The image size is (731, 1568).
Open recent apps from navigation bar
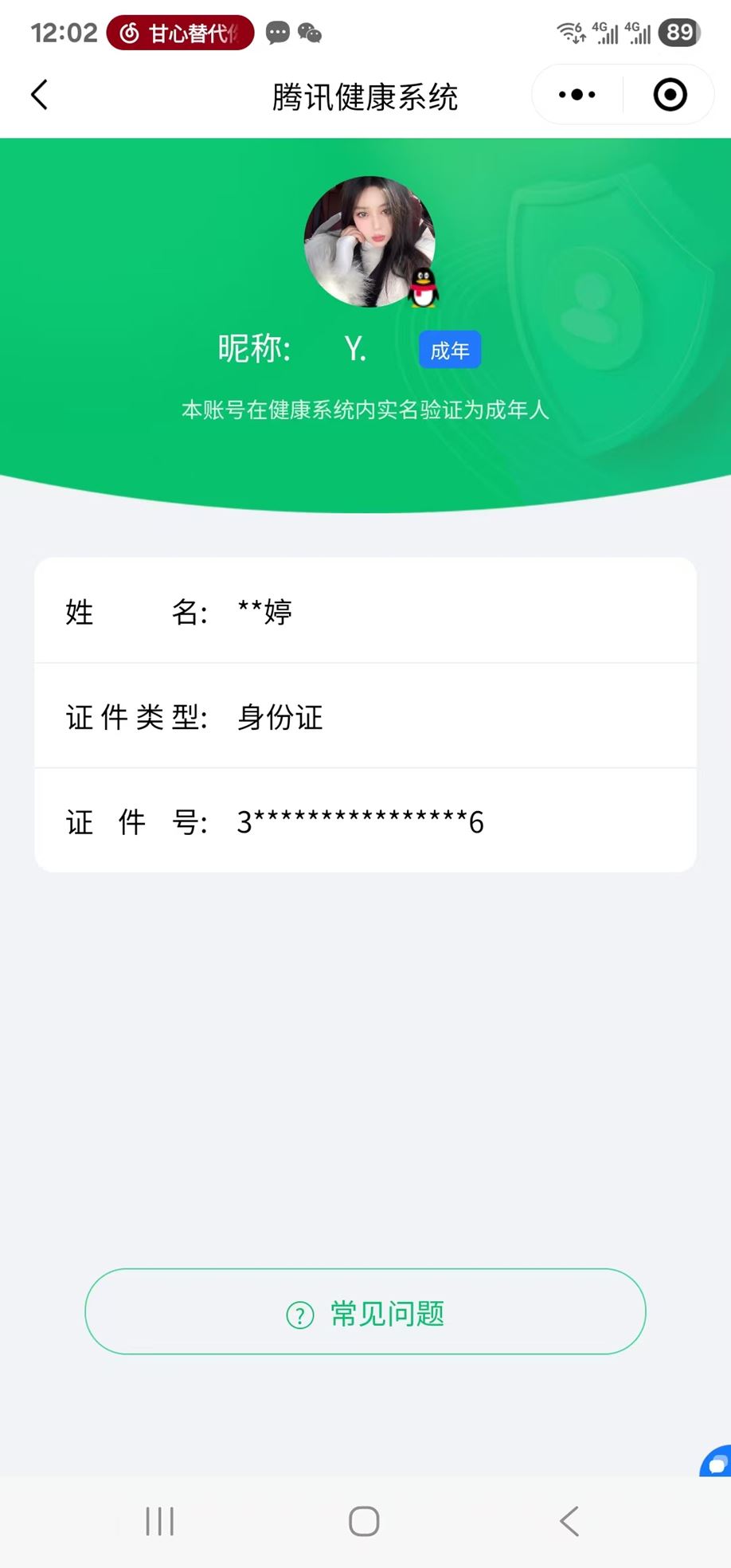point(160,1521)
